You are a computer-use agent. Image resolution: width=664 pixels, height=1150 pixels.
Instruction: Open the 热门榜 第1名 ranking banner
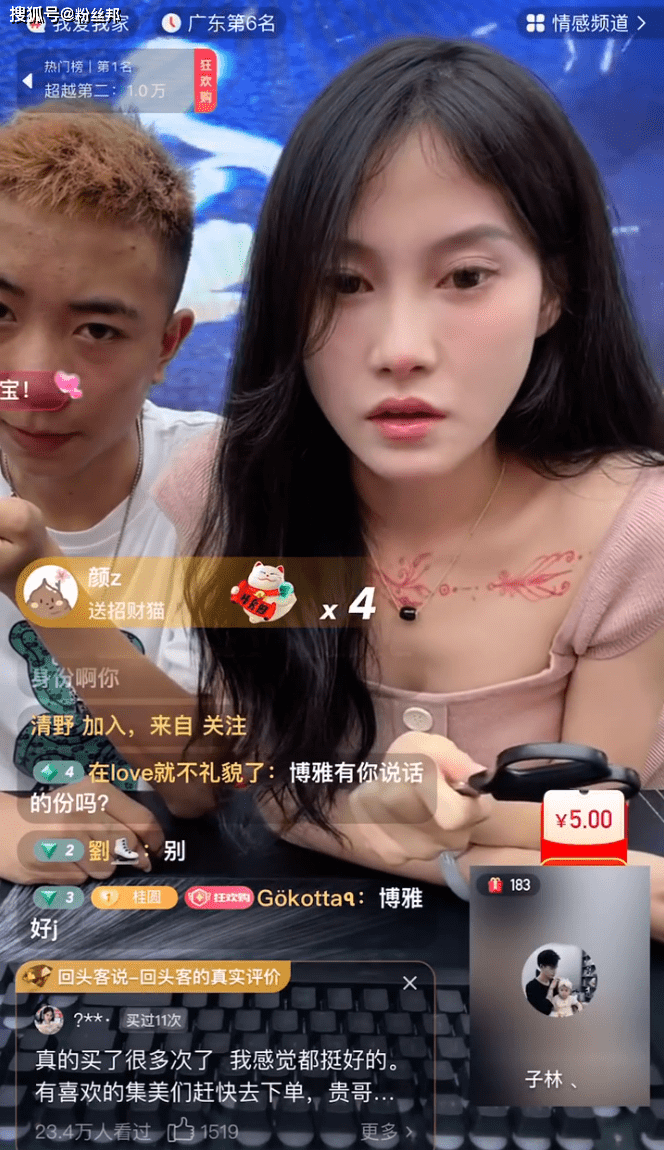tap(105, 79)
